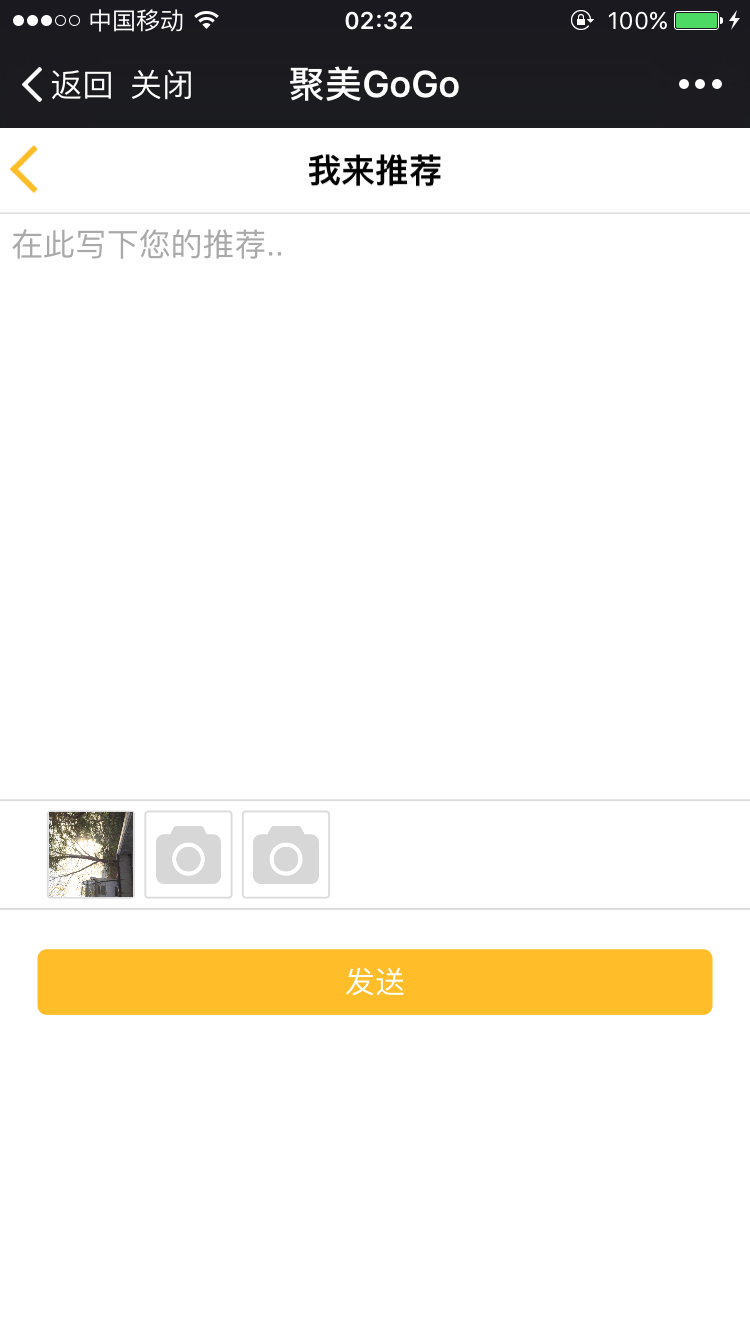
Task: Add a photo via the middle camera slot
Action: pos(189,855)
